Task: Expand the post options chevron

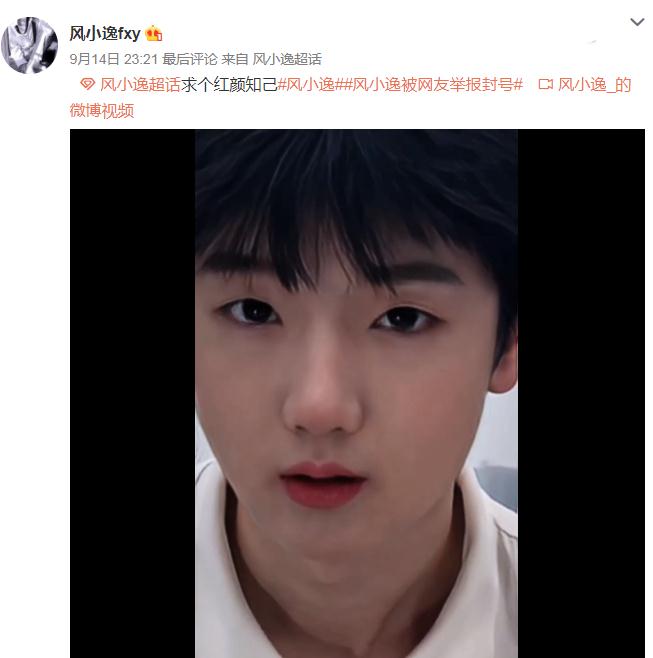Action: point(636,22)
